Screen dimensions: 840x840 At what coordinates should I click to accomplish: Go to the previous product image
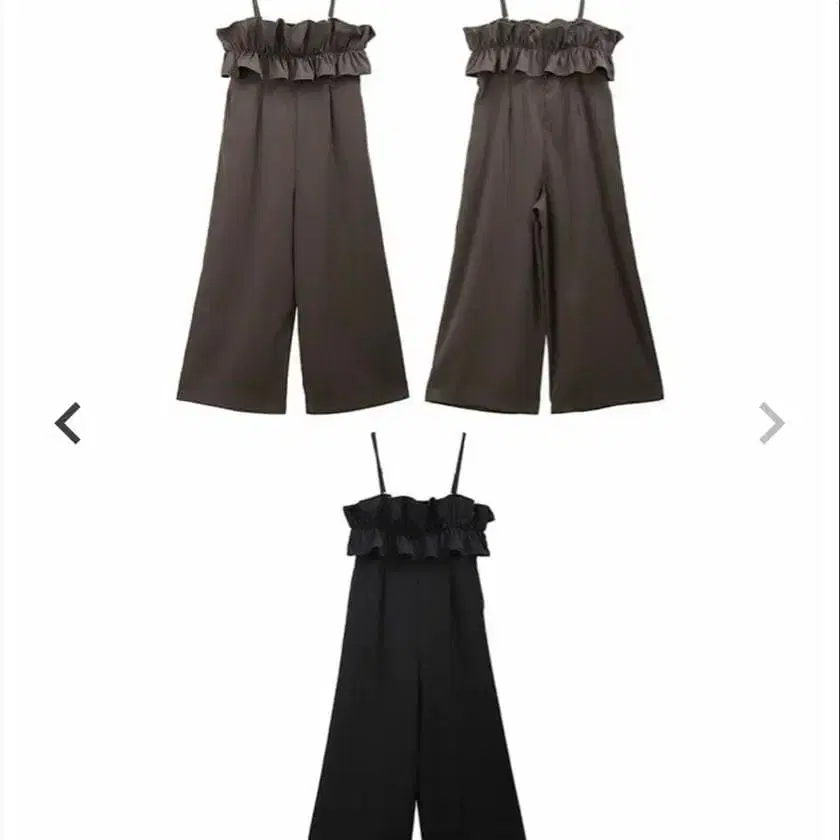tap(67, 423)
